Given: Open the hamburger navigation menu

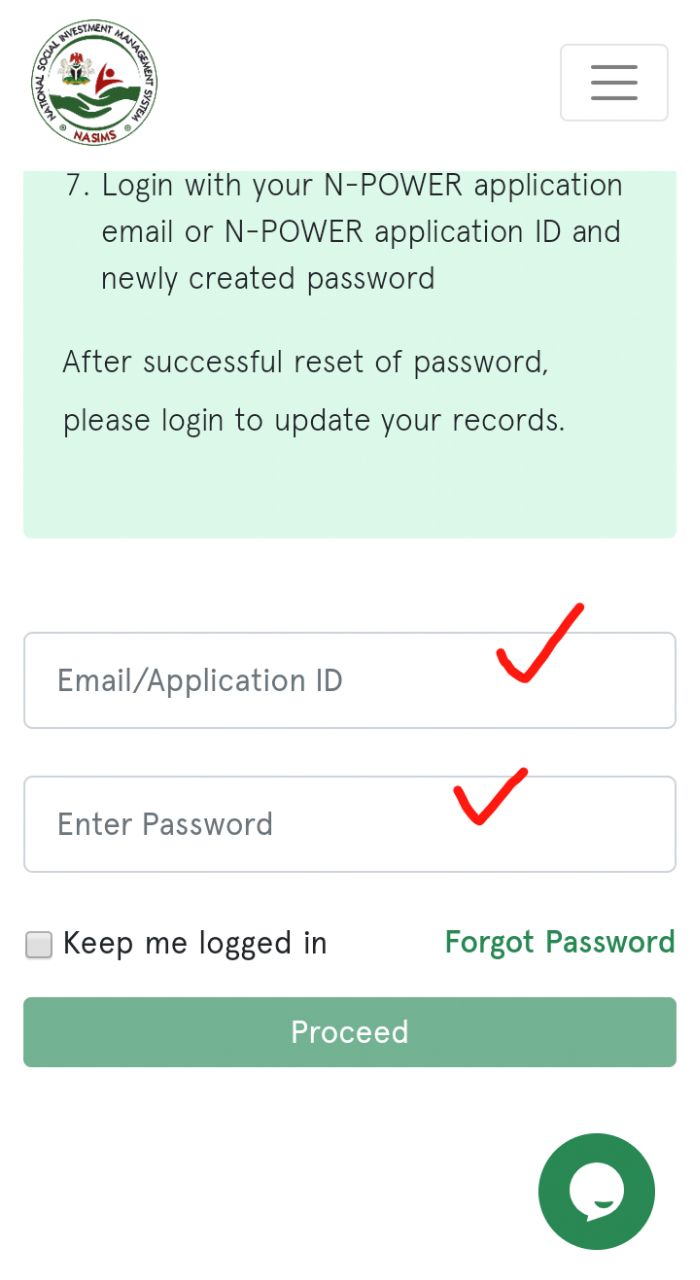Looking at the screenshot, I should coord(614,83).
